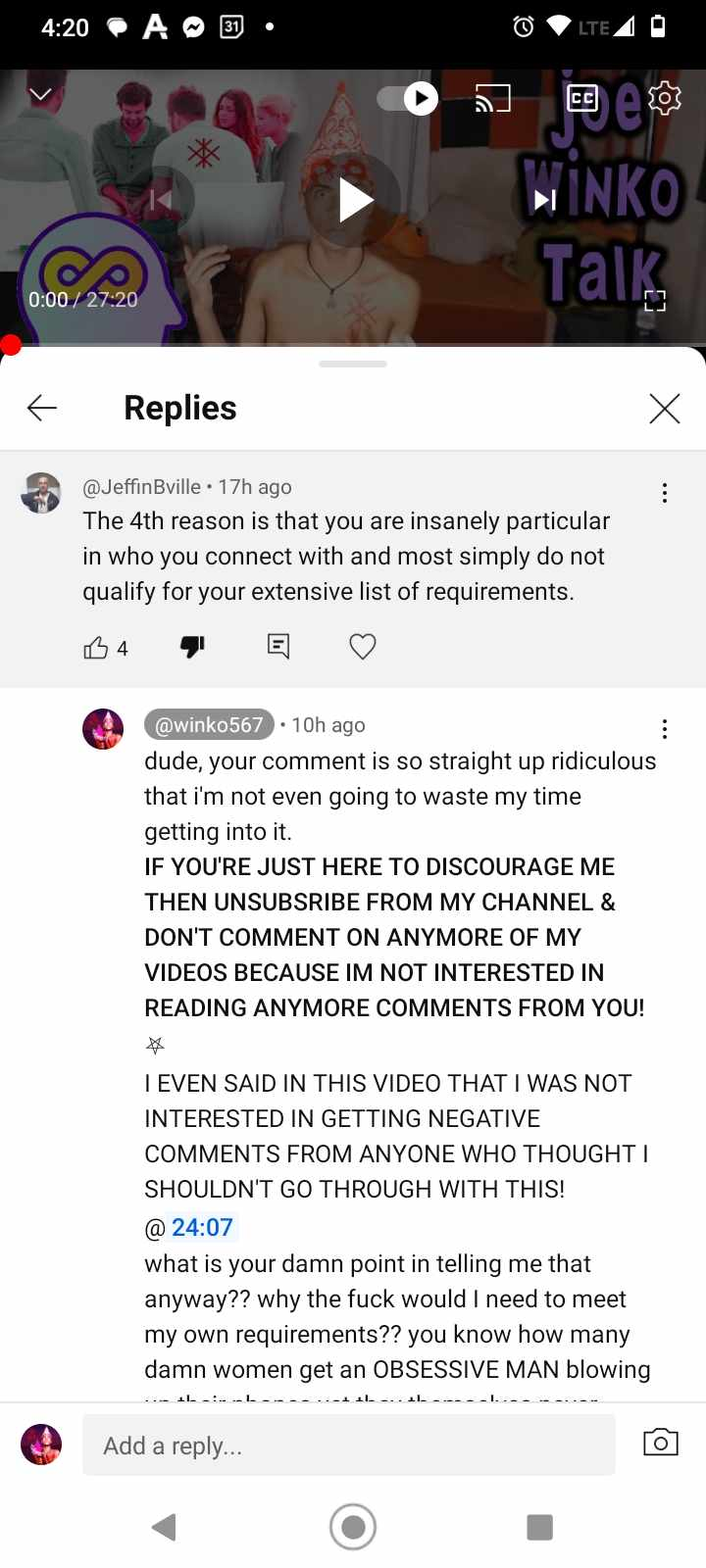
Task: Open options menu for @winko567's reply
Action: (x=665, y=729)
